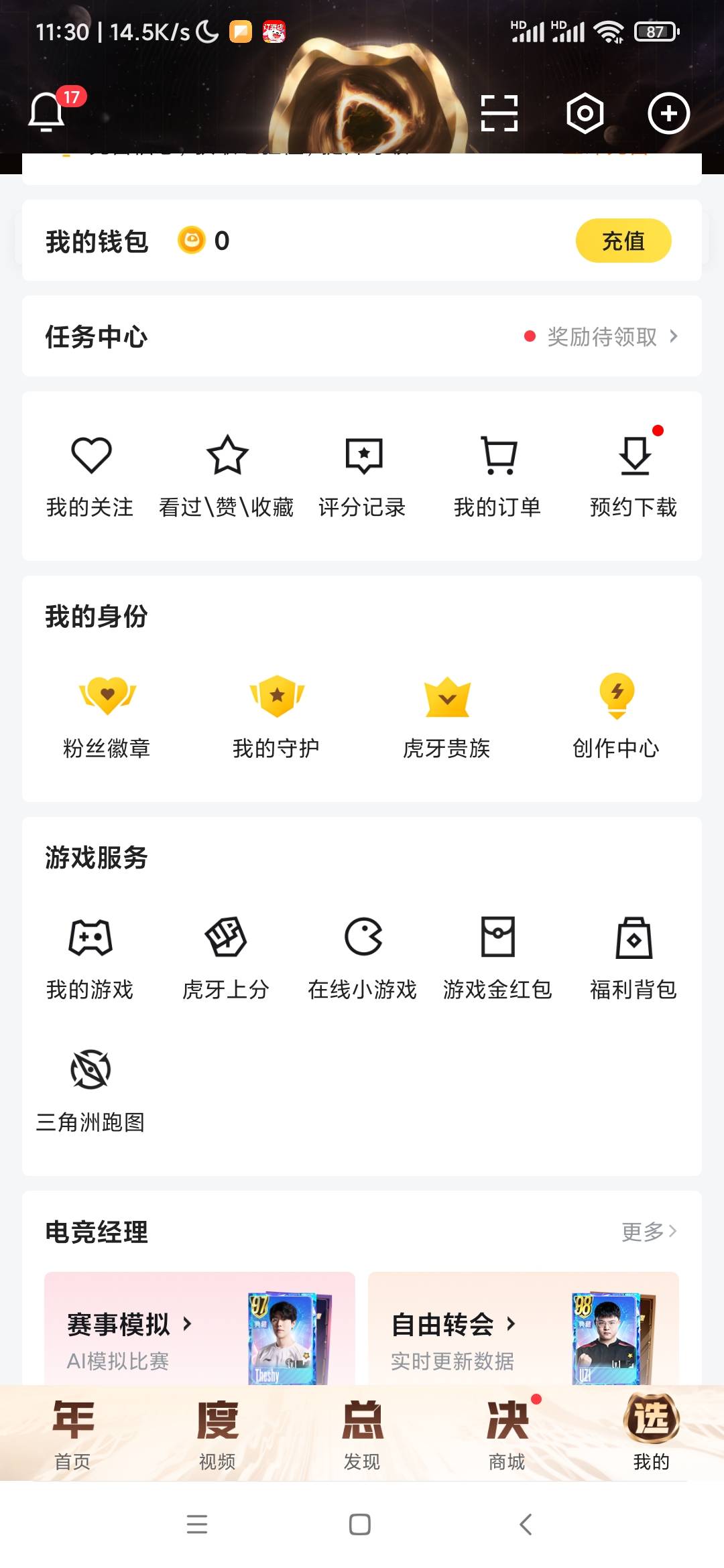Tap the 充值 recharge button
This screenshot has height=1568, width=724.
pyautogui.click(x=623, y=241)
